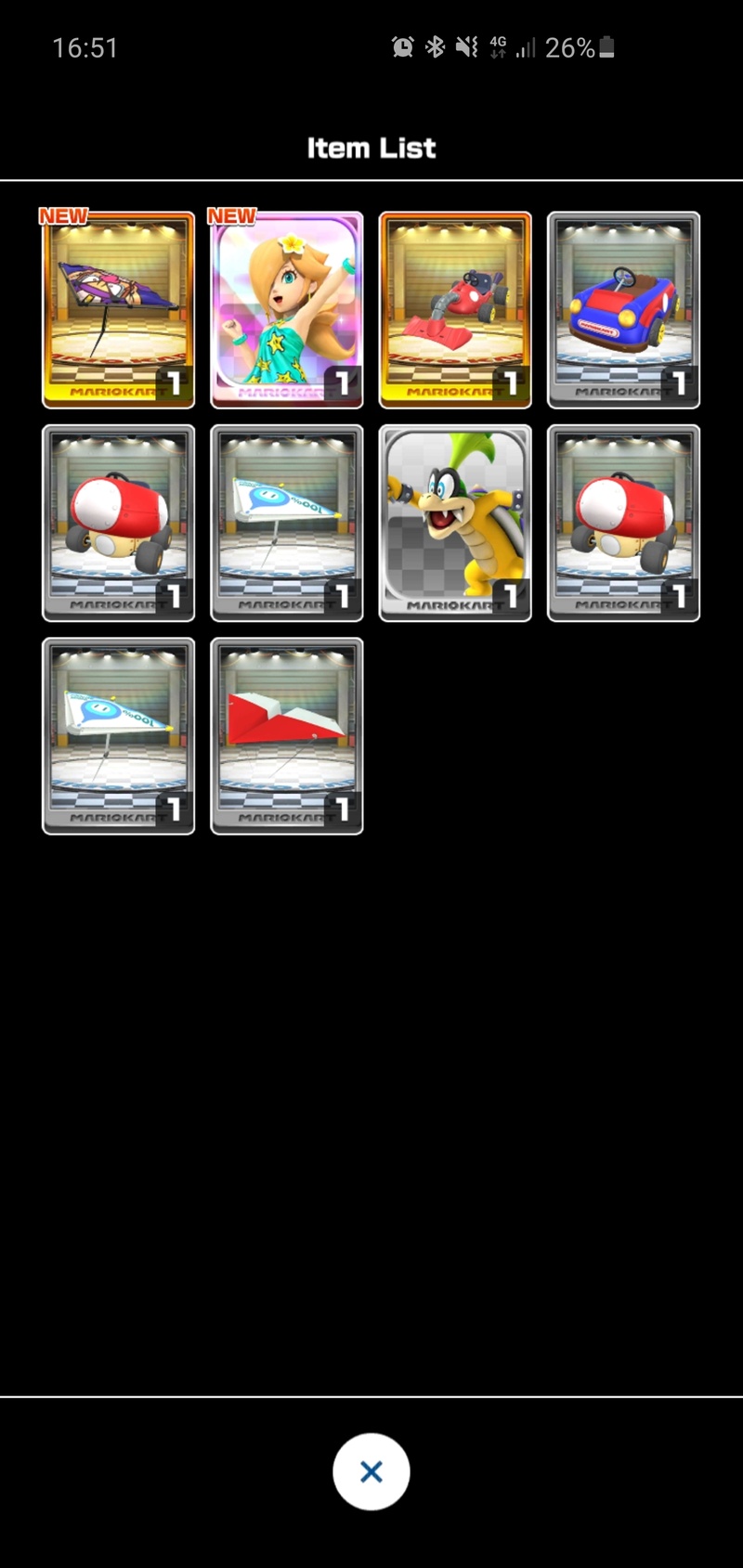The width and height of the screenshot is (743, 1568).
Task: View the Iggy Koopa driver card
Action: point(455,524)
